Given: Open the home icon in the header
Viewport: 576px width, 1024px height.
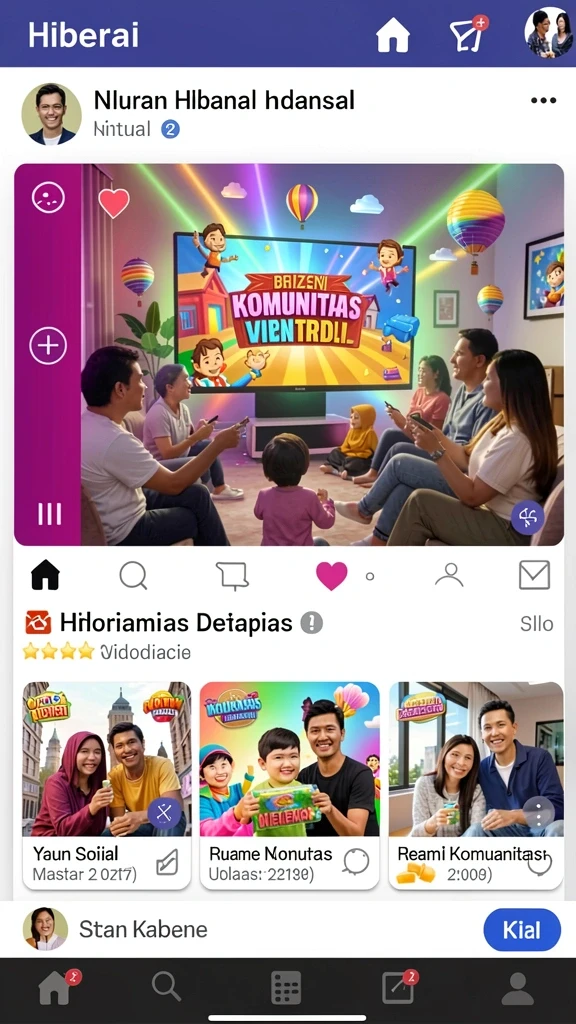Looking at the screenshot, I should (x=392, y=35).
